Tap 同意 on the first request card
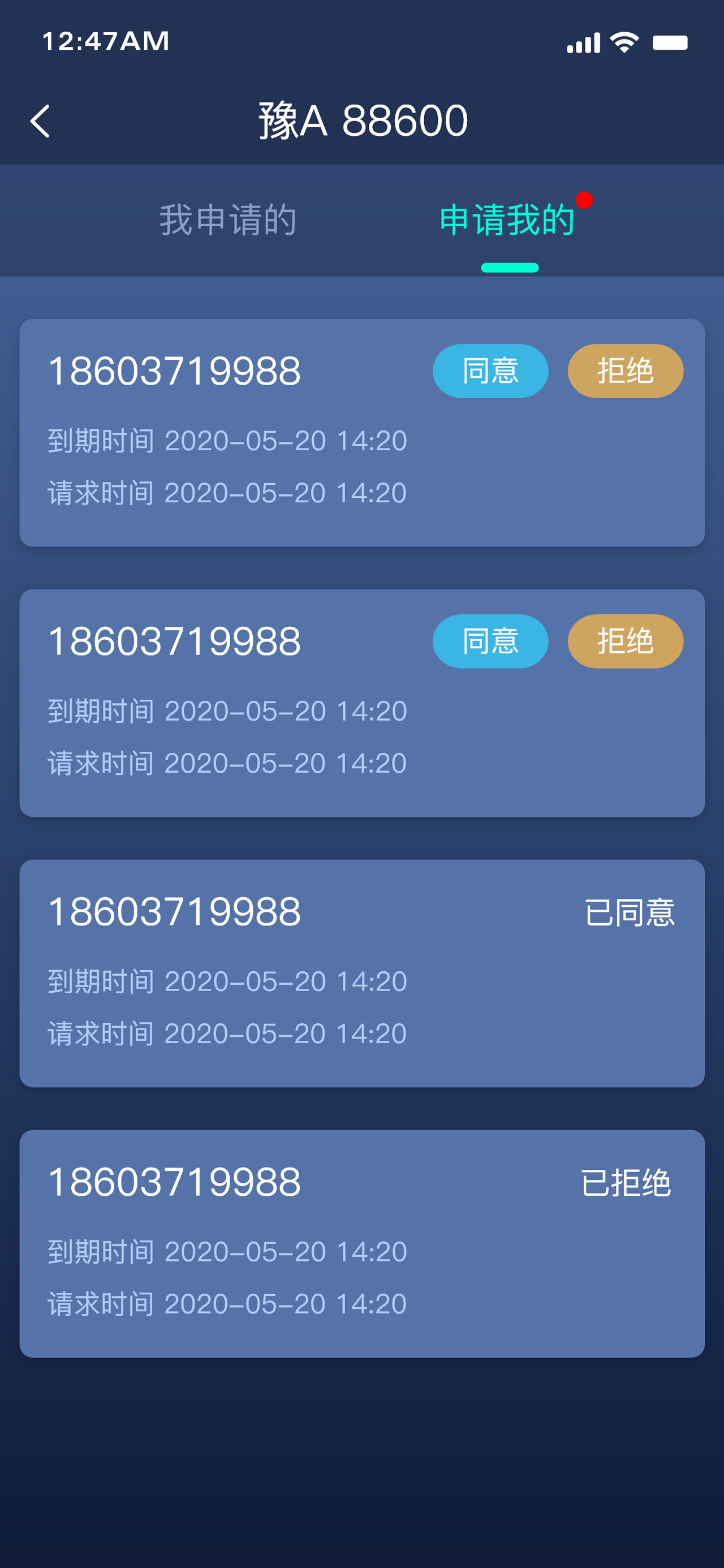This screenshot has width=724, height=1568. [490, 371]
